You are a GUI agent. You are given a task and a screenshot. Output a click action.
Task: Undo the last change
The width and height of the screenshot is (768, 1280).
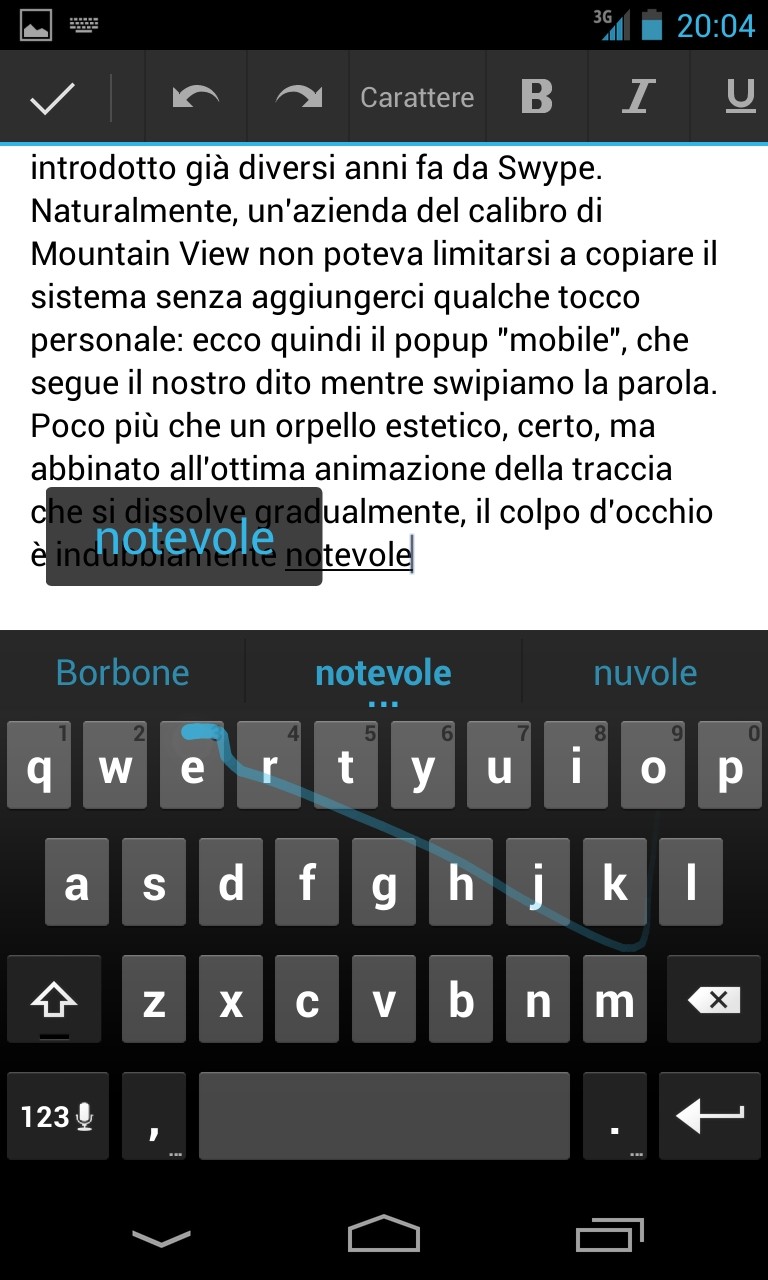[196, 97]
